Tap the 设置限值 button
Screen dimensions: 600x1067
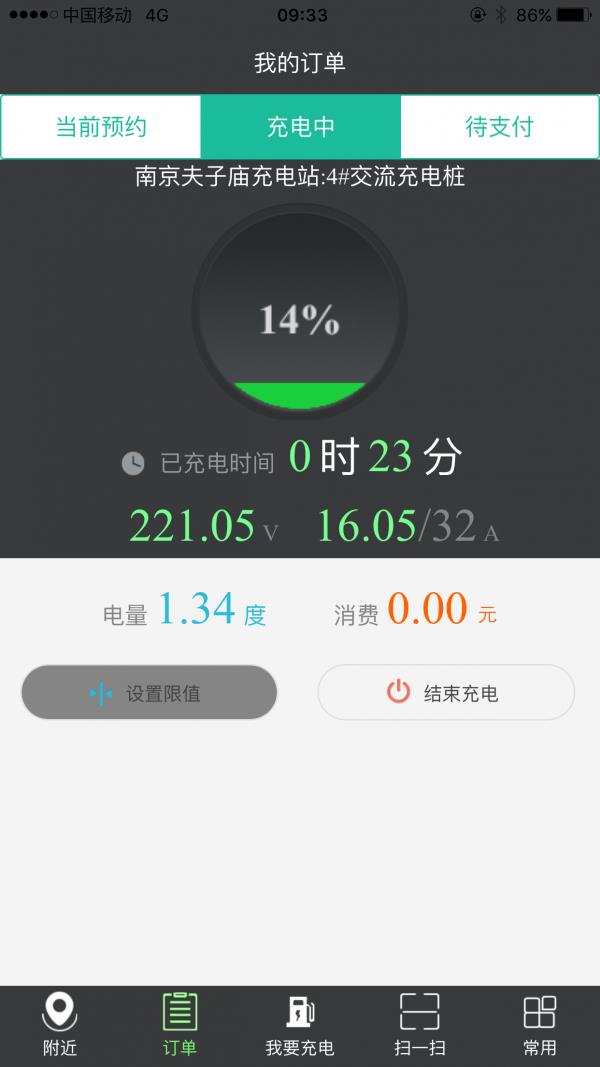click(x=149, y=693)
